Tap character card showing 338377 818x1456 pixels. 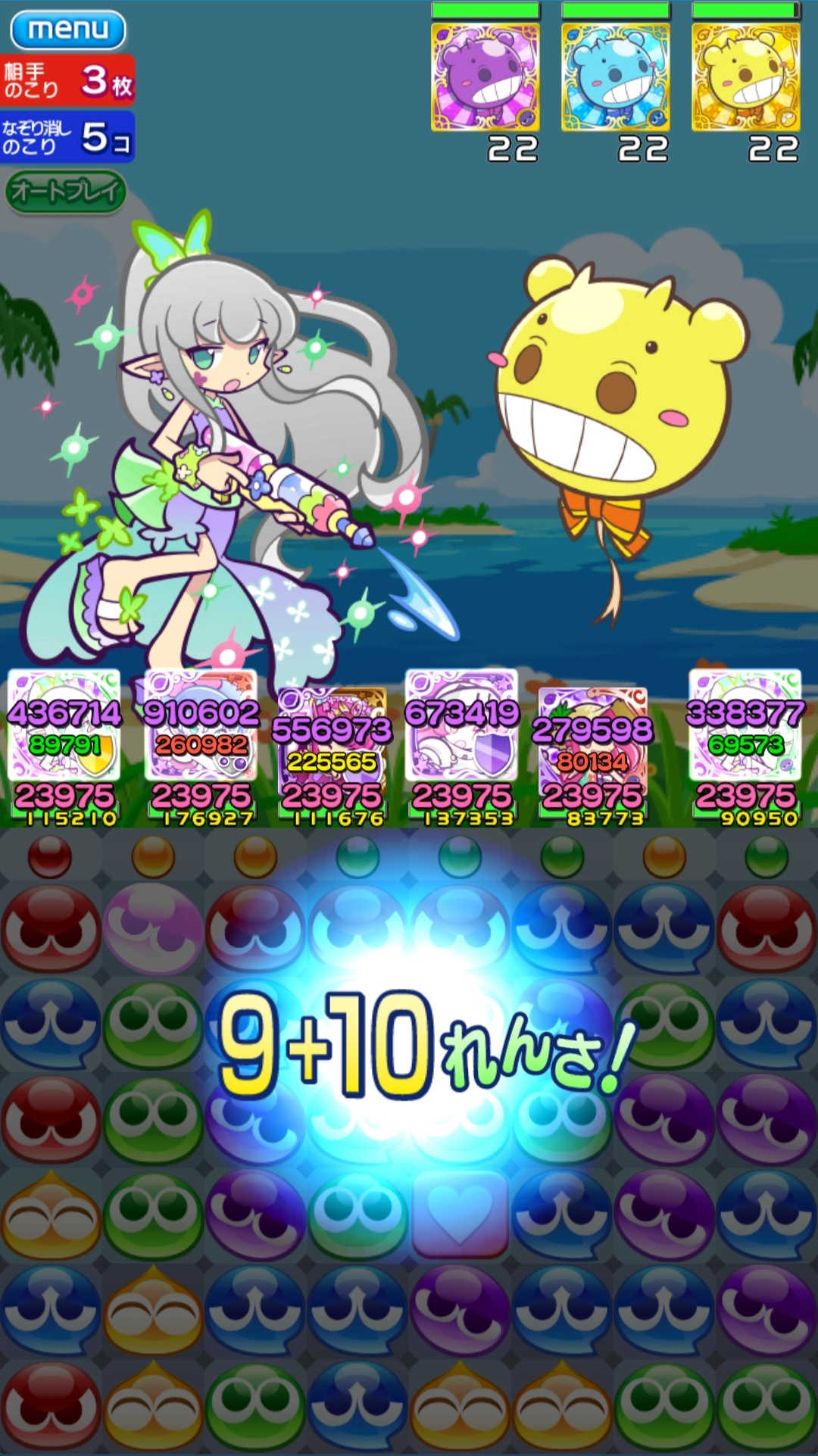point(745,727)
